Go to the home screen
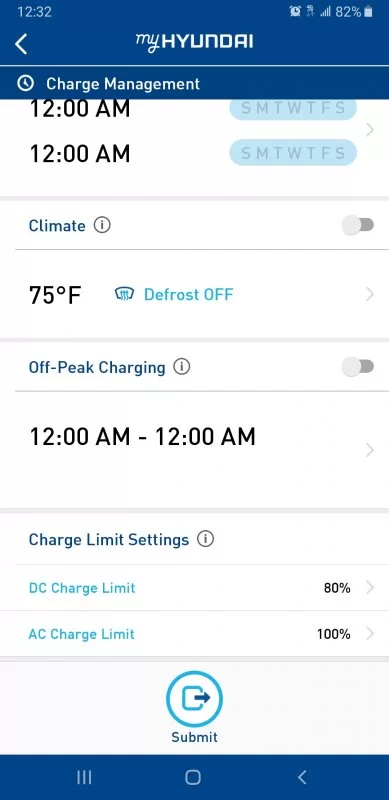389x800 pixels. (x=193, y=777)
